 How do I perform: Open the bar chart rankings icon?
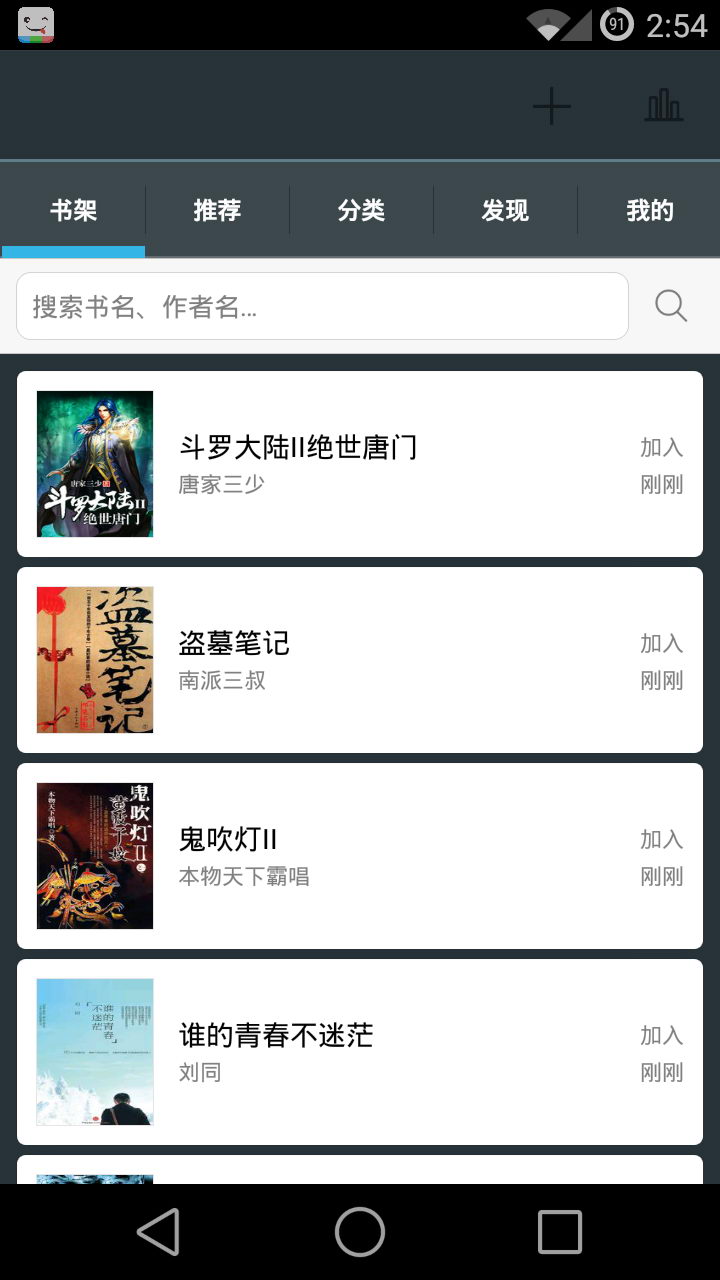(x=663, y=106)
